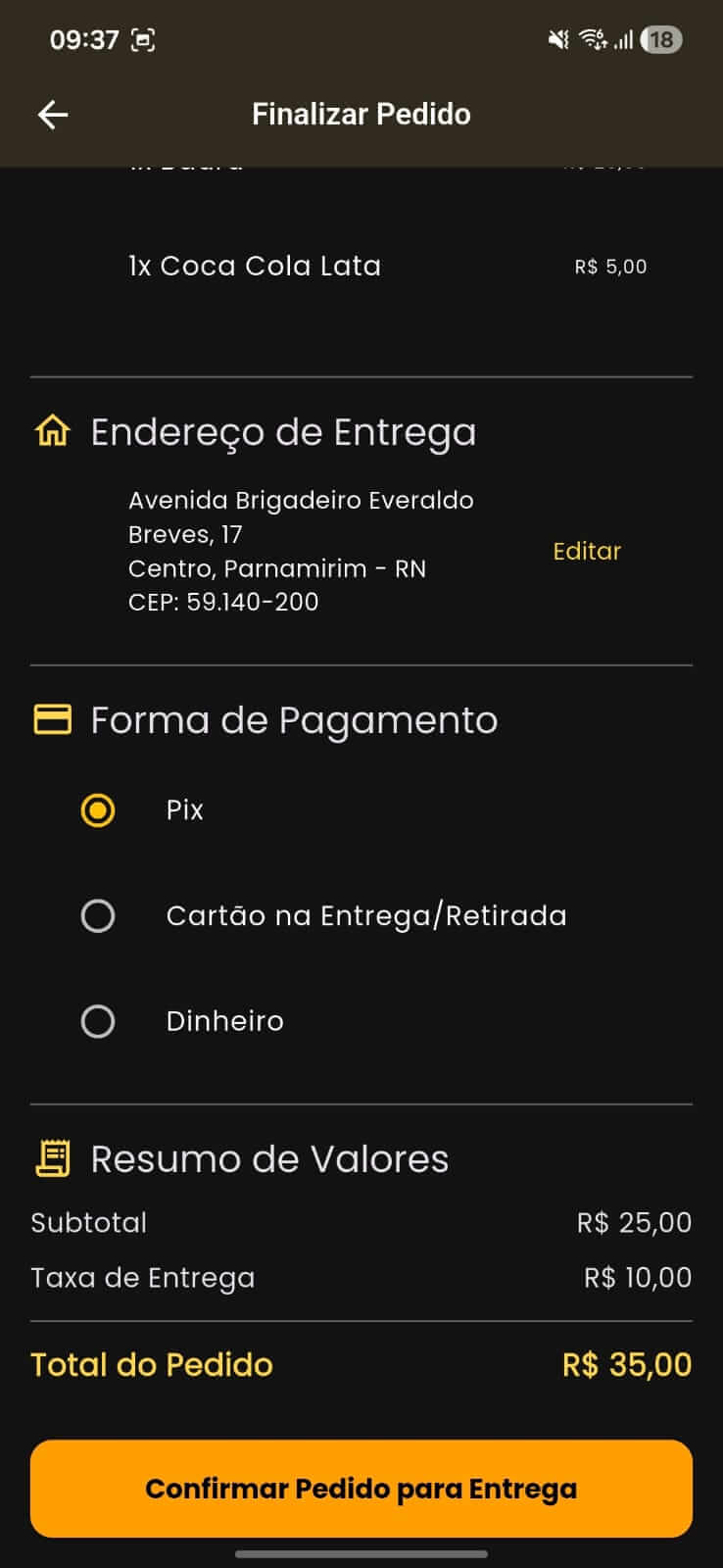The height and width of the screenshot is (1568, 723).
Task: Tap the back arrow to return
Action: click(54, 114)
